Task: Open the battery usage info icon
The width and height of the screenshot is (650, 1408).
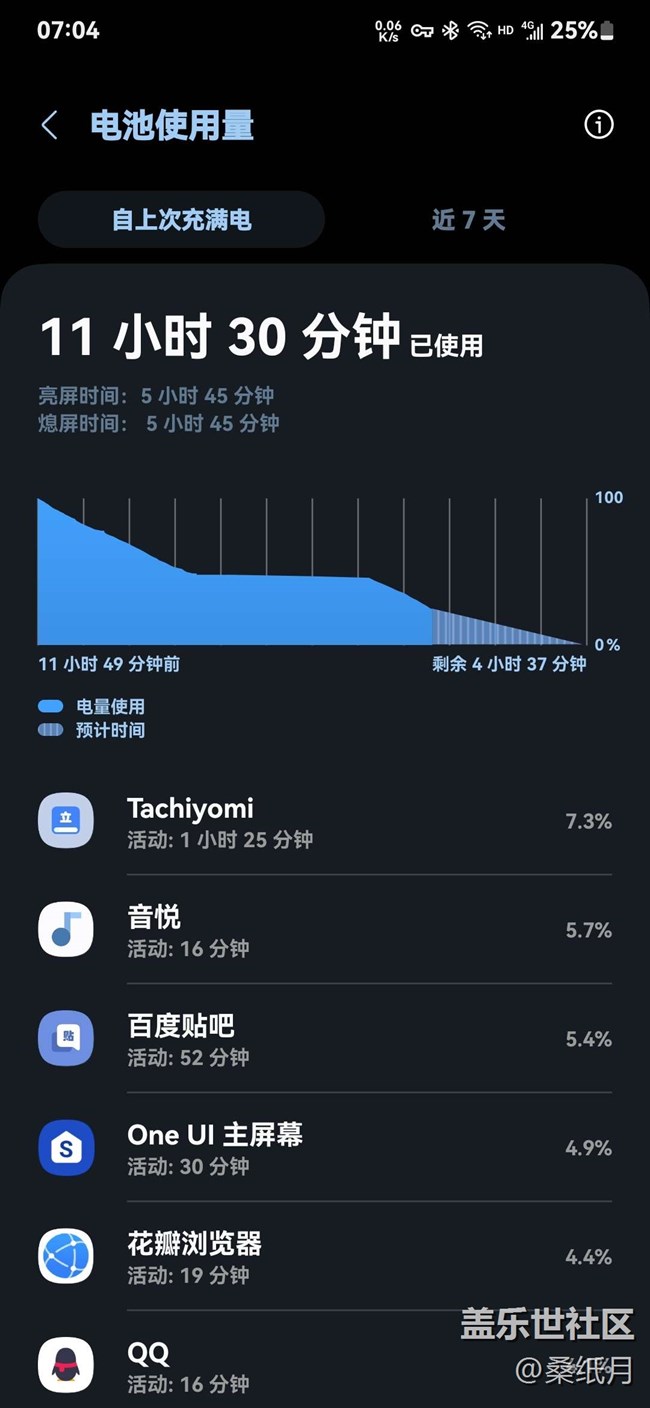Action: (598, 125)
